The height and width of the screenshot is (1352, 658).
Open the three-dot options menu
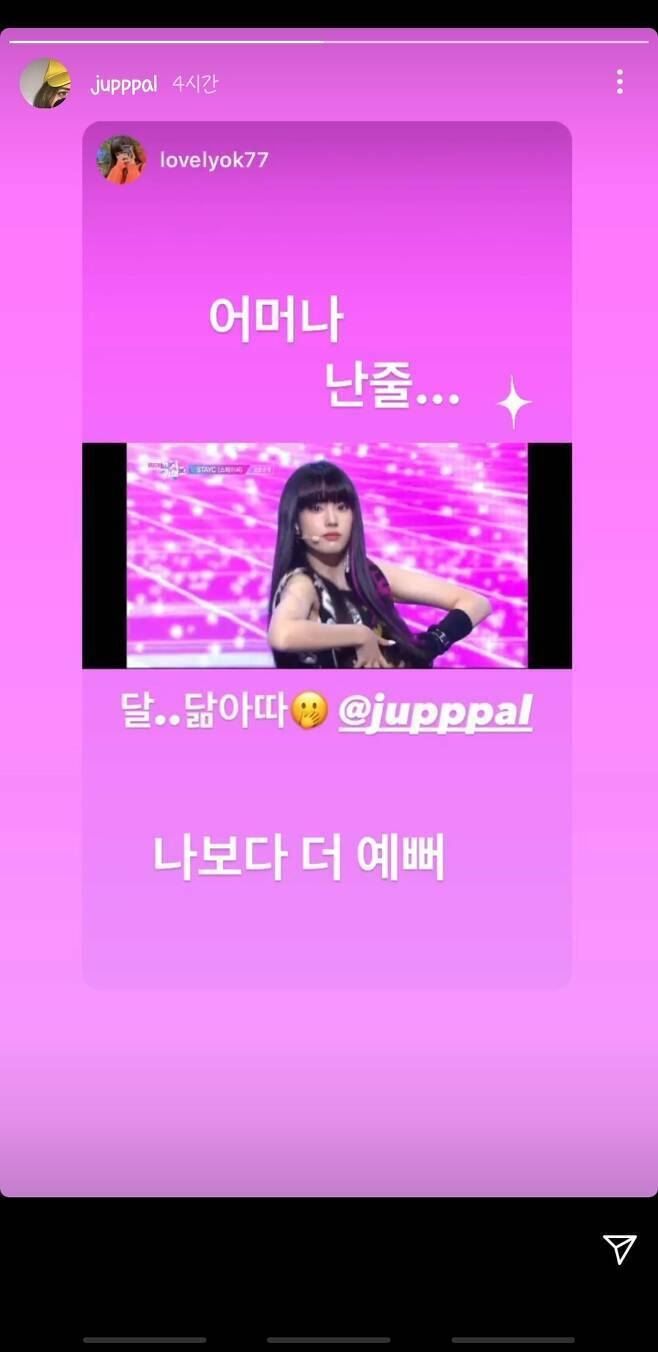(620, 82)
